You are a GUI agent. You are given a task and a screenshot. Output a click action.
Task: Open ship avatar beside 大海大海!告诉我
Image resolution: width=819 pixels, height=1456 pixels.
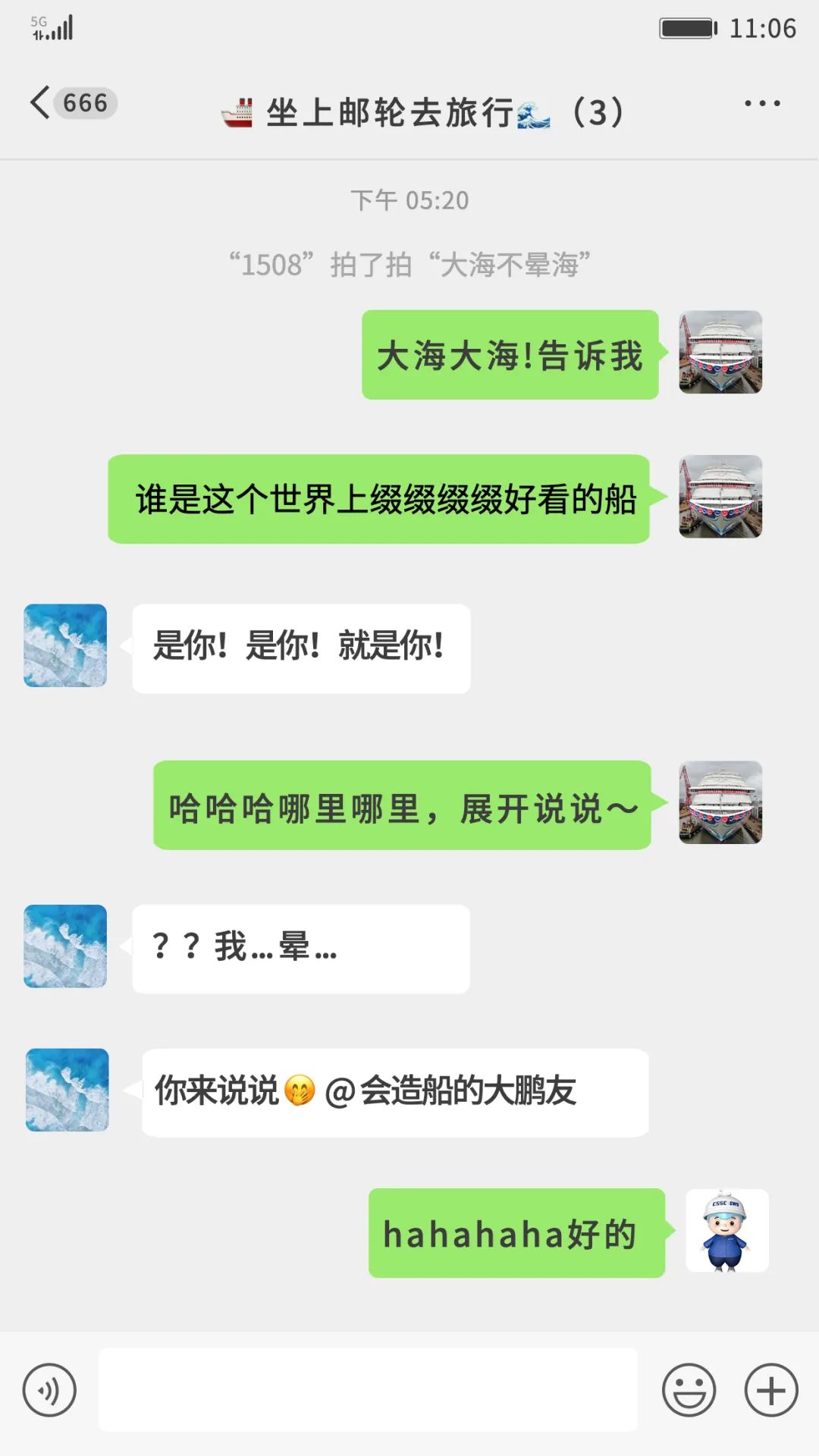click(x=720, y=352)
